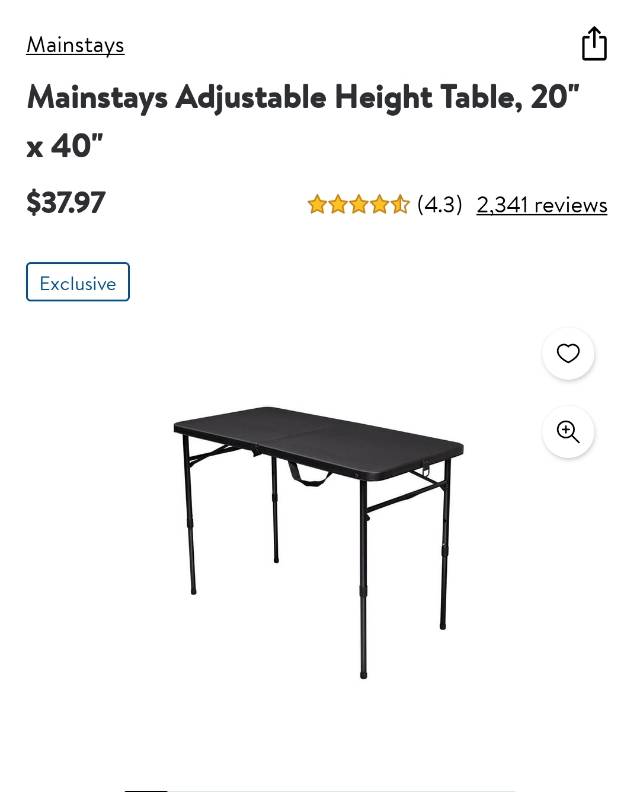The height and width of the screenshot is (792, 640).
Task: Add the table to favorites with heart
Action: tap(568, 354)
